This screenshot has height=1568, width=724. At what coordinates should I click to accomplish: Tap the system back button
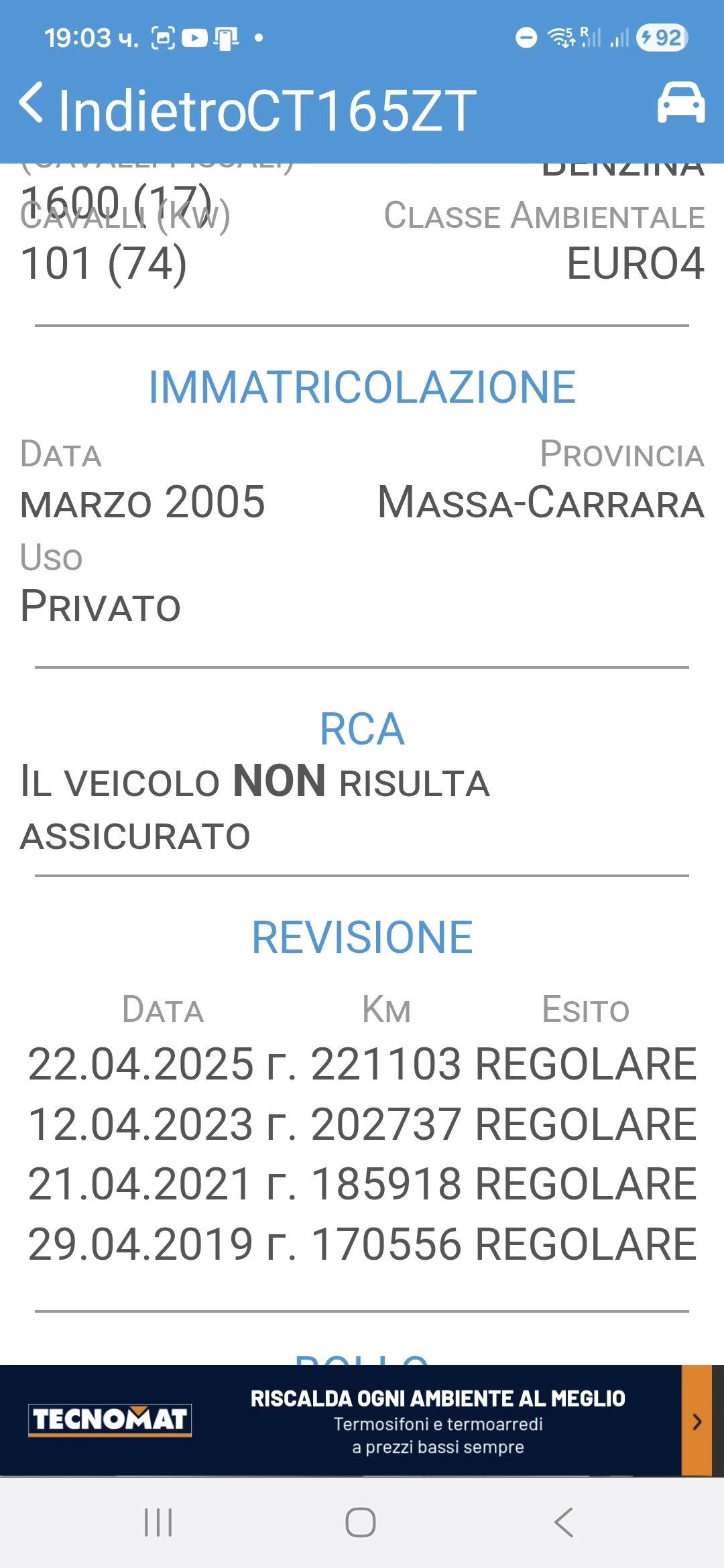(x=564, y=1522)
